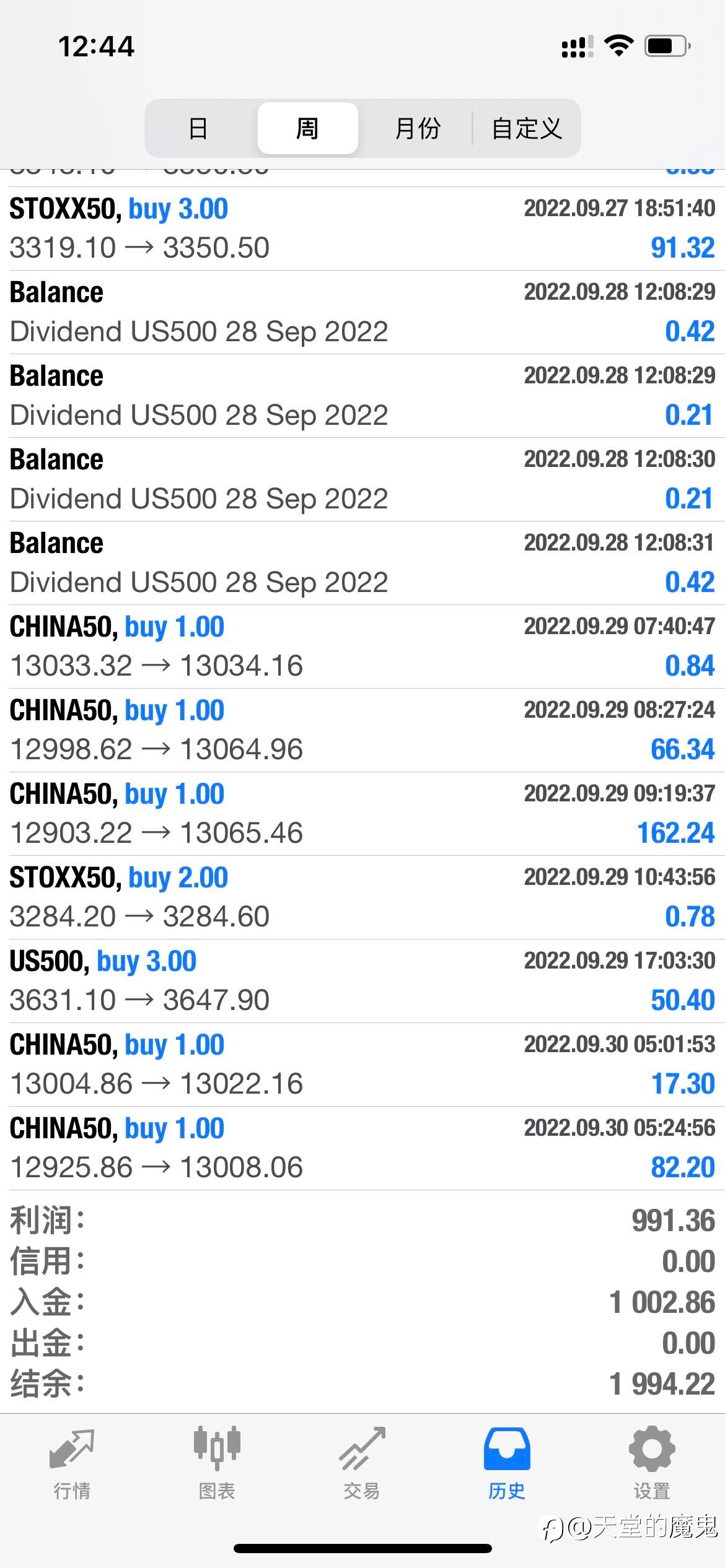Image resolution: width=725 pixels, height=1568 pixels.
Task: Open the CHINA50 trade with 66.34 profit
Action: (x=362, y=730)
